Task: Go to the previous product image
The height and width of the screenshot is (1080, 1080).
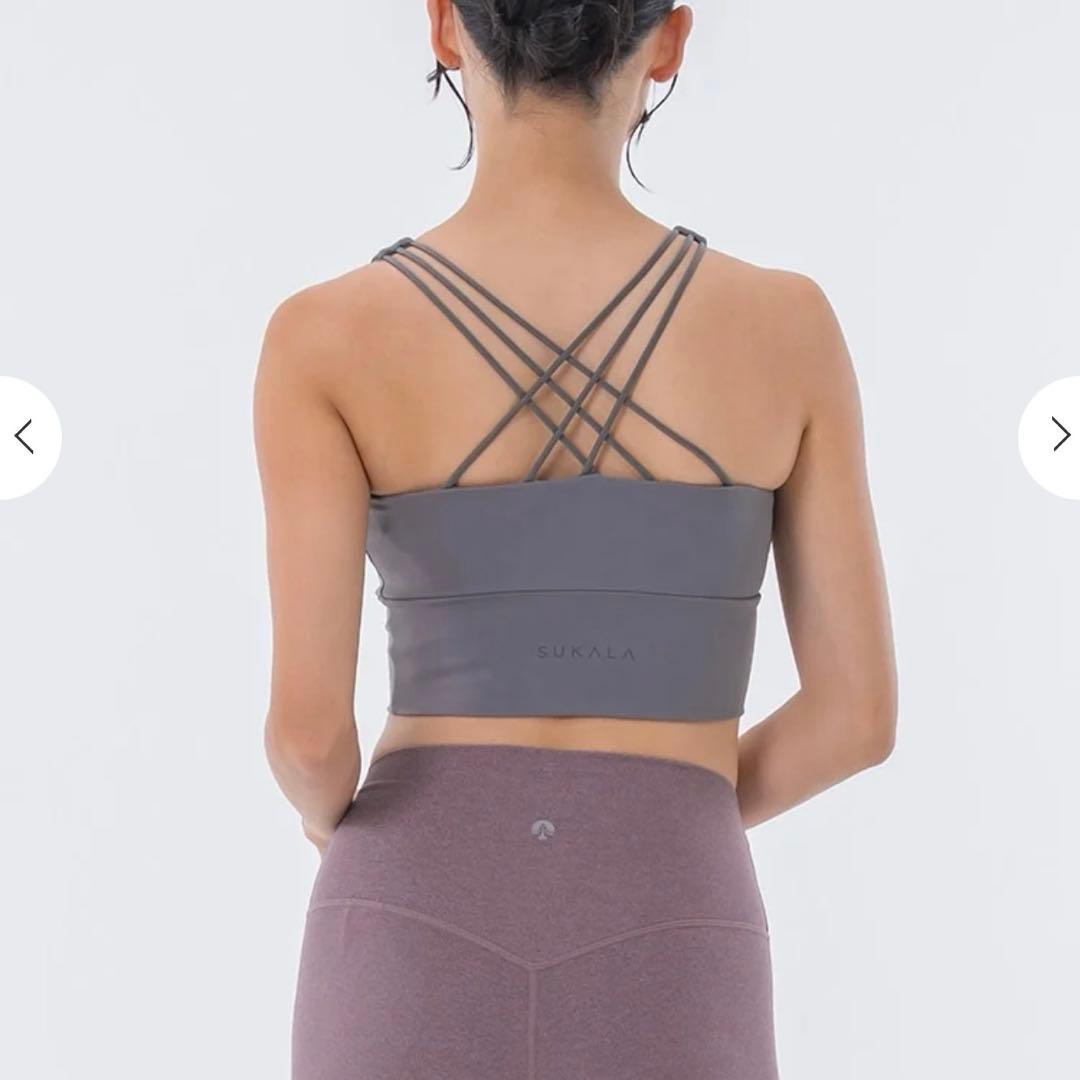Action: click(25, 437)
